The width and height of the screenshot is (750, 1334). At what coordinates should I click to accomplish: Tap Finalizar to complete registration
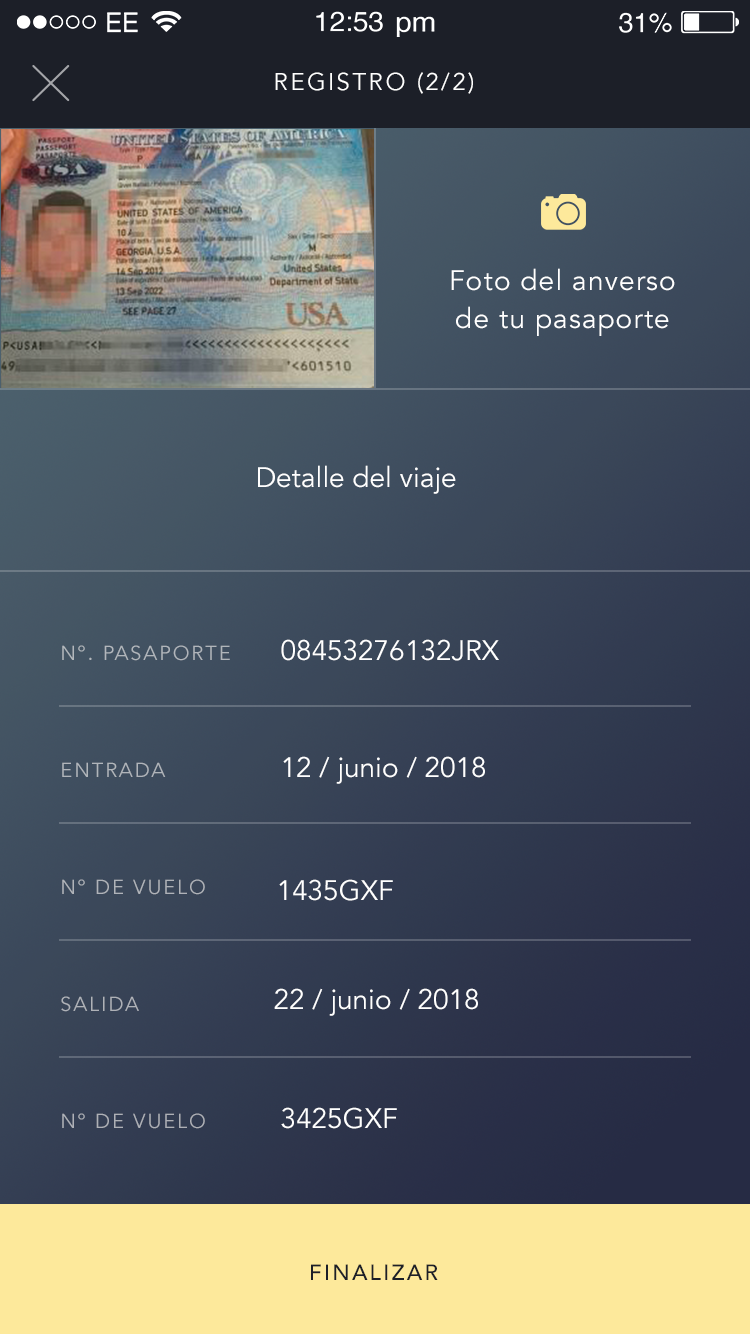(x=375, y=1271)
